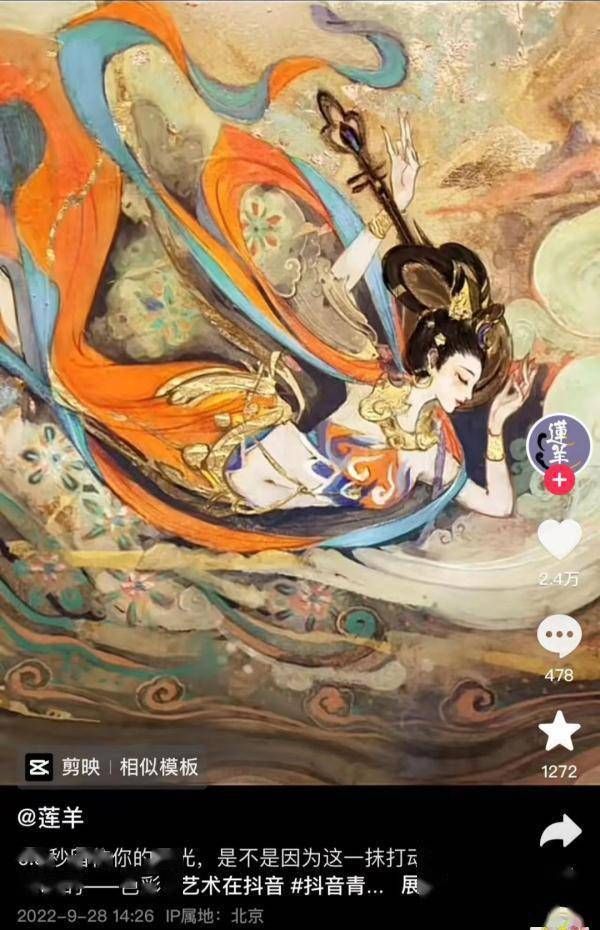This screenshot has height=930, width=600.
Task: Like this video with the heart icon
Action: (x=559, y=540)
